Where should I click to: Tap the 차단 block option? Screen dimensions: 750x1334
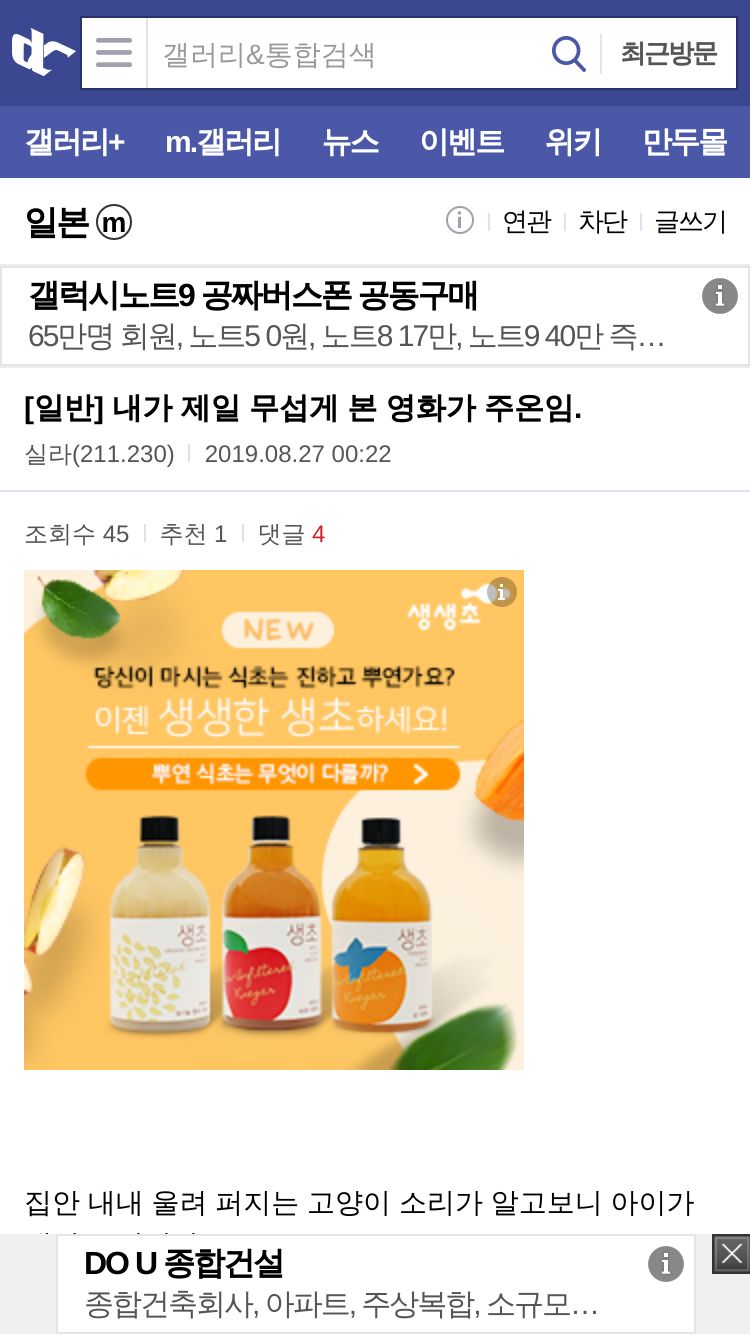pos(602,222)
